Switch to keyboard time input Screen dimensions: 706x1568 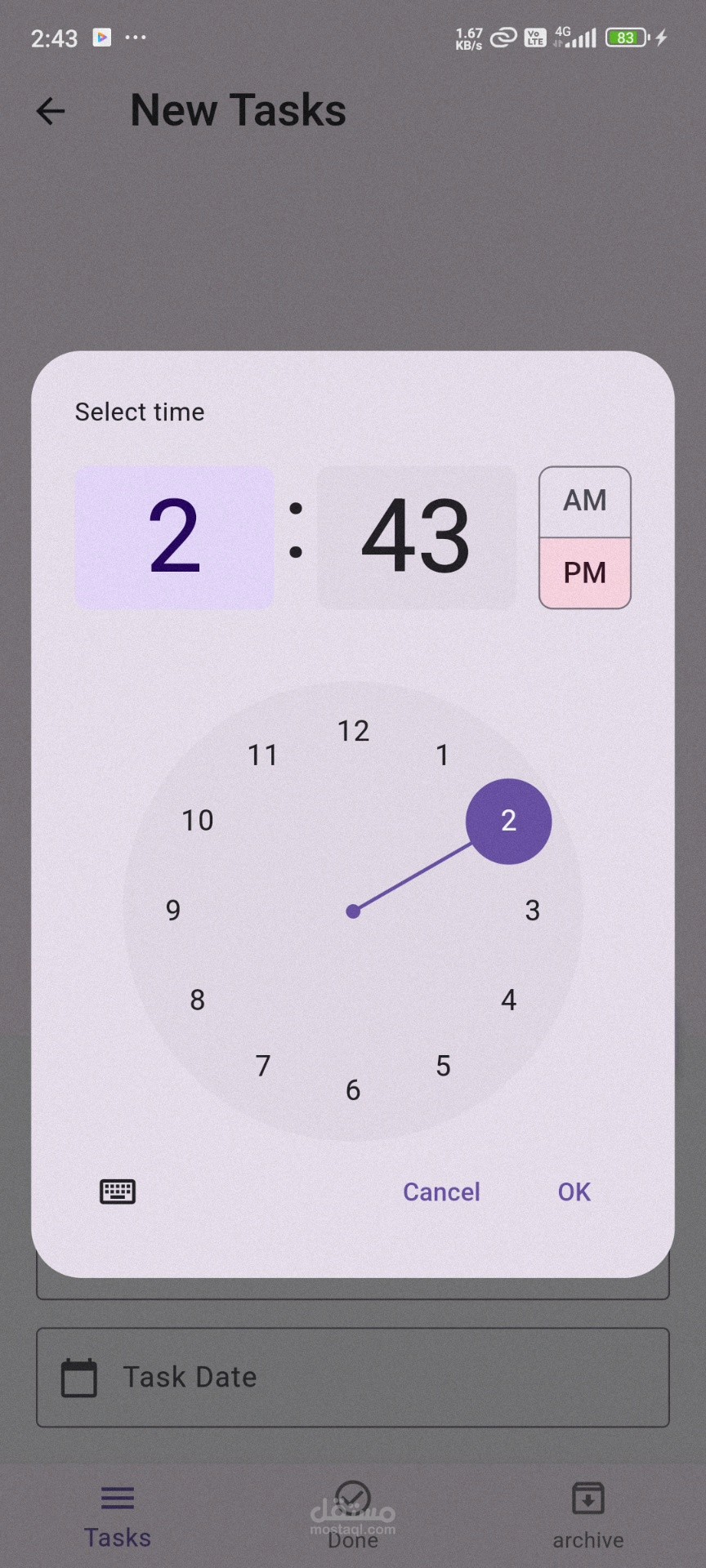pos(118,1192)
